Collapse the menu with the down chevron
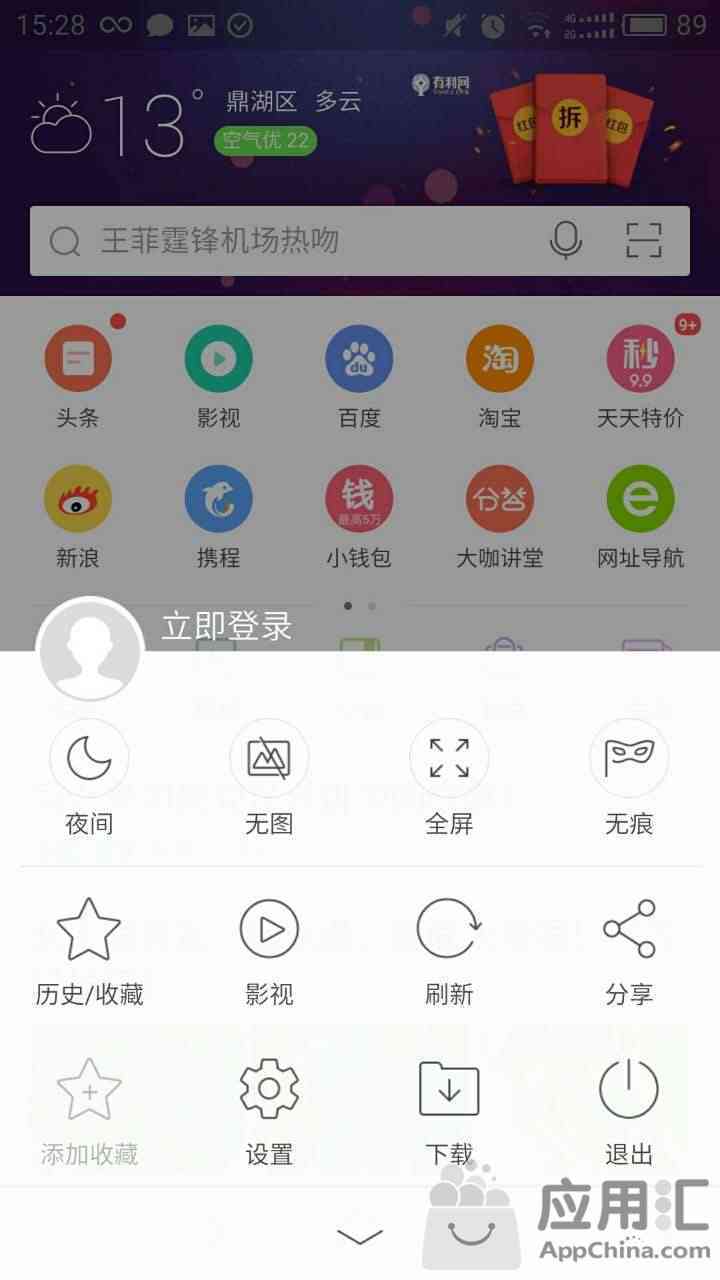720x1280 pixels. click(x=360, y=1236)
